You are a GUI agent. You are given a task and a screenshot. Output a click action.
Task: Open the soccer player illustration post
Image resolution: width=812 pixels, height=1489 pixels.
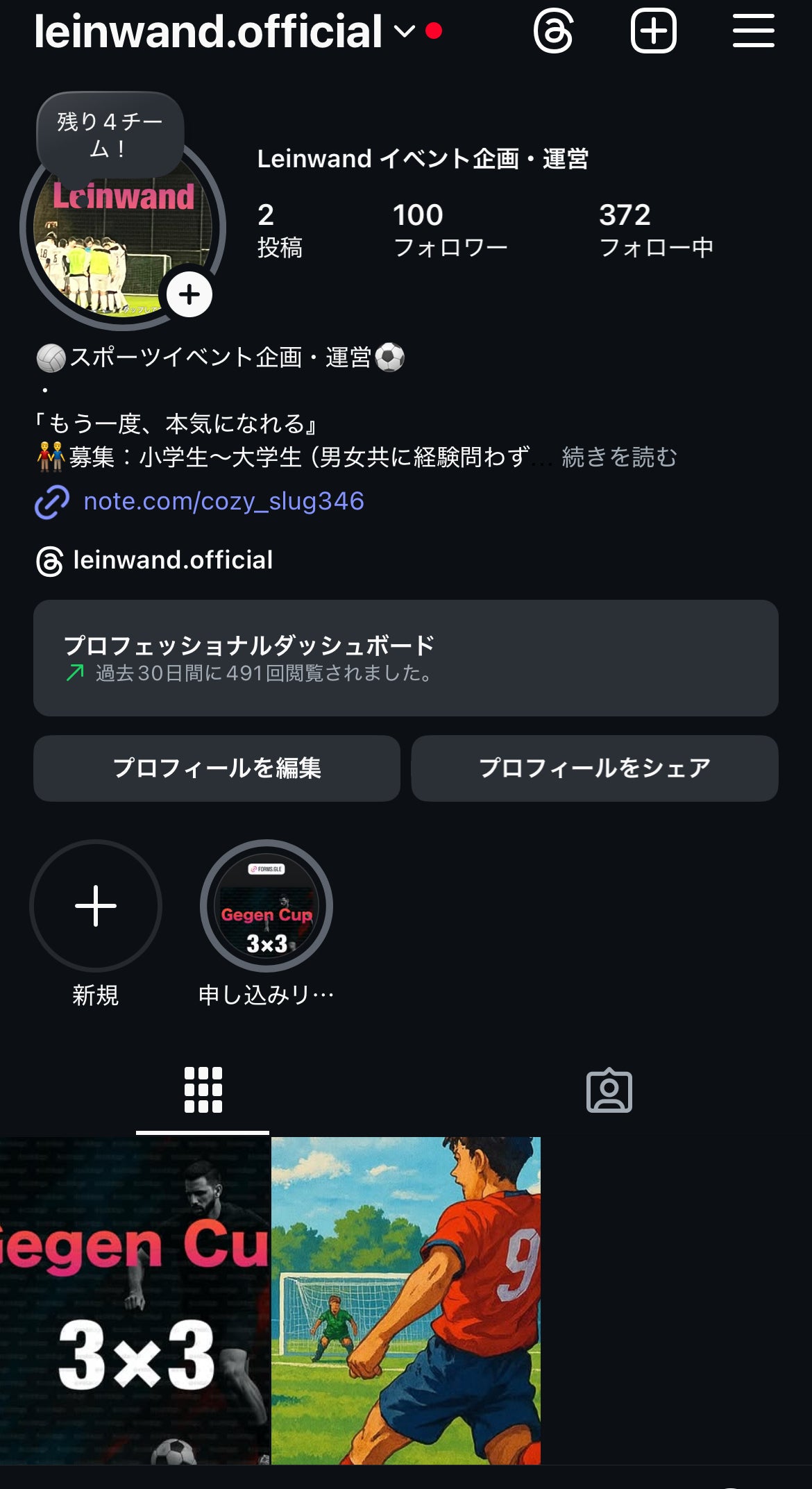[405, 1299]
